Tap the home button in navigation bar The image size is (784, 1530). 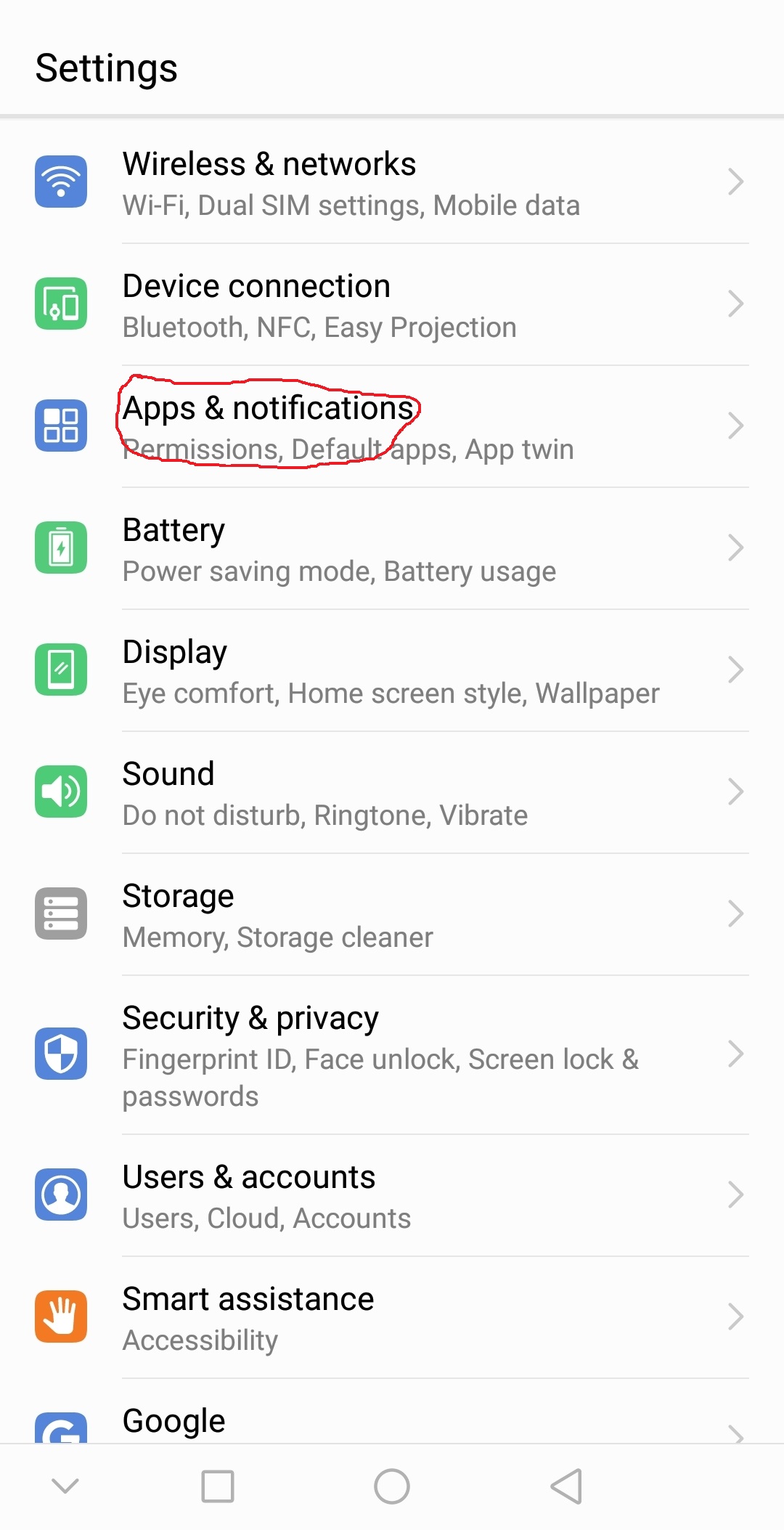392,1486
